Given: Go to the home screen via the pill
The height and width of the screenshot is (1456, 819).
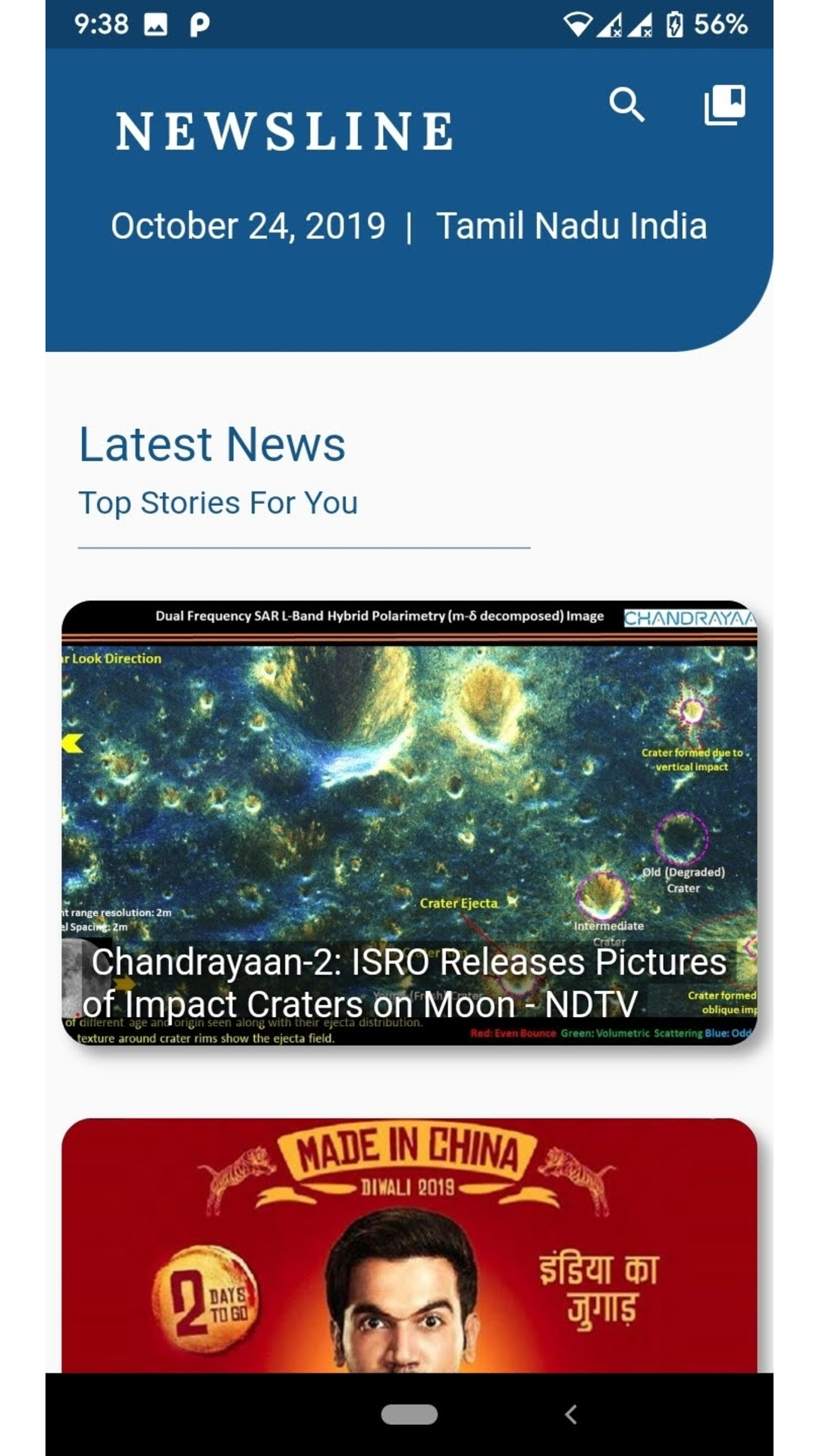Looking at the screenshot, I should [x=409, y=1414].
